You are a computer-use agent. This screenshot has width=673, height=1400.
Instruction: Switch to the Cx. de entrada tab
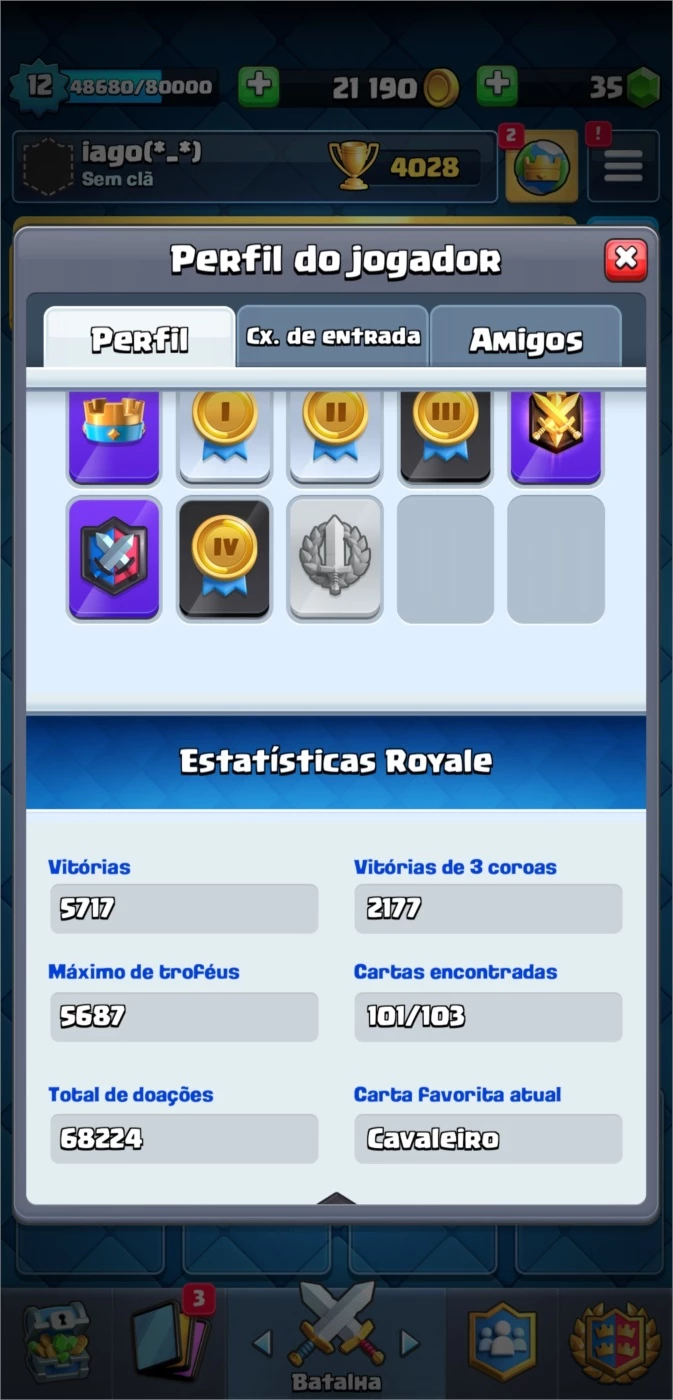pyautogui.click(x=333, y=337)
